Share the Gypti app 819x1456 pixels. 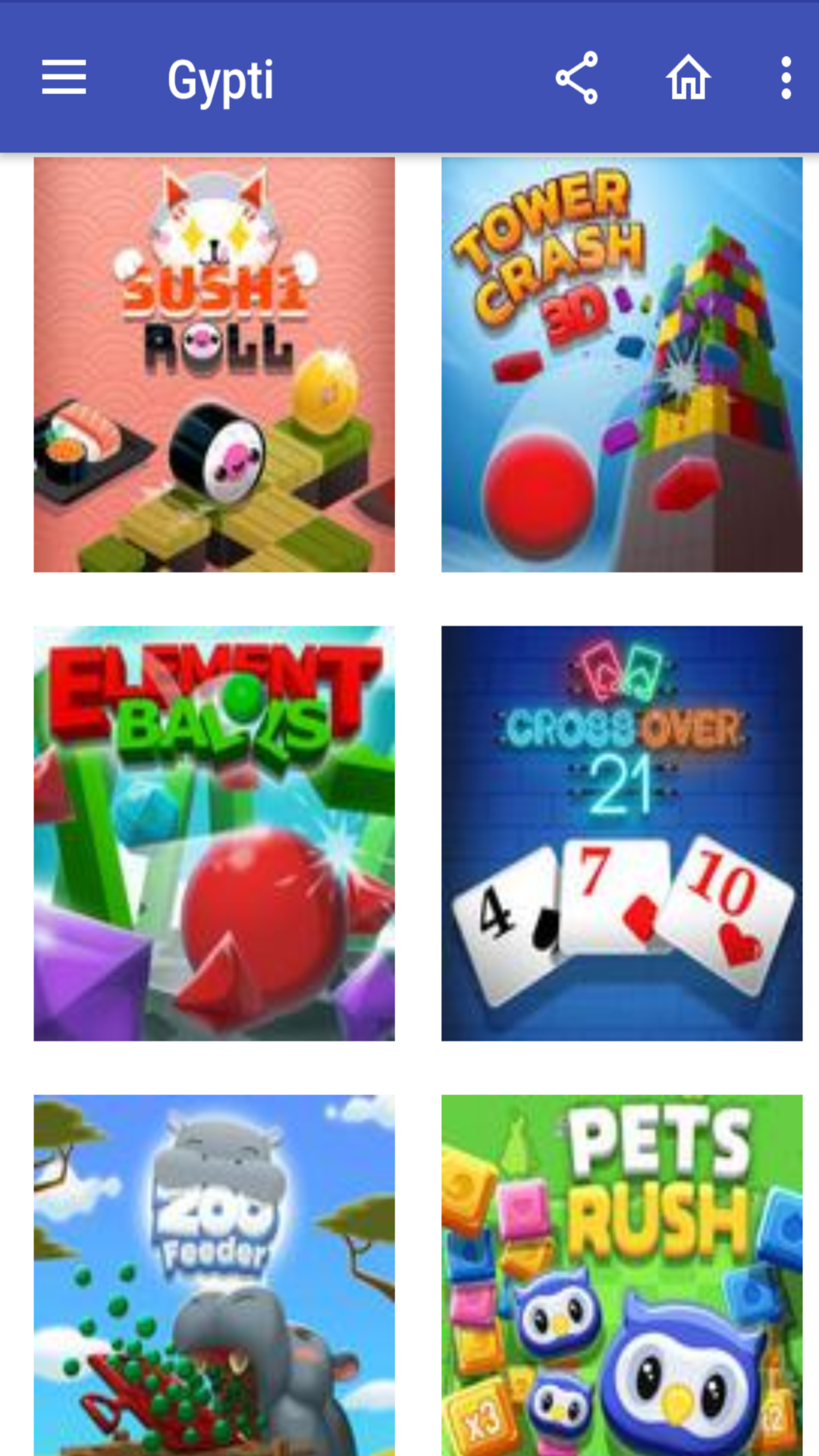pos(577,77)
